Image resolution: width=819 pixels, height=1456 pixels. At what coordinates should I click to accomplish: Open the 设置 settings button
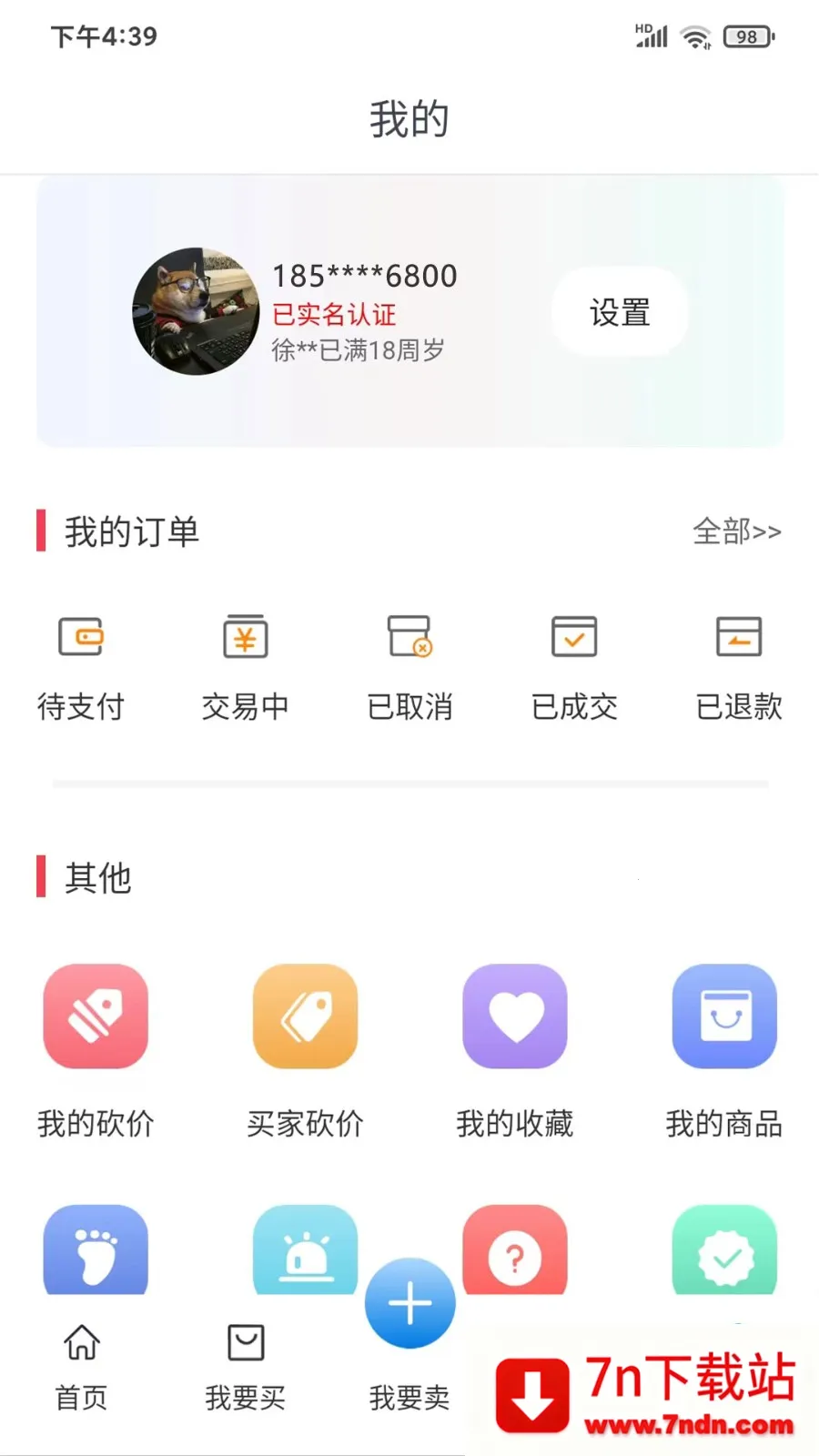[620, 312]
